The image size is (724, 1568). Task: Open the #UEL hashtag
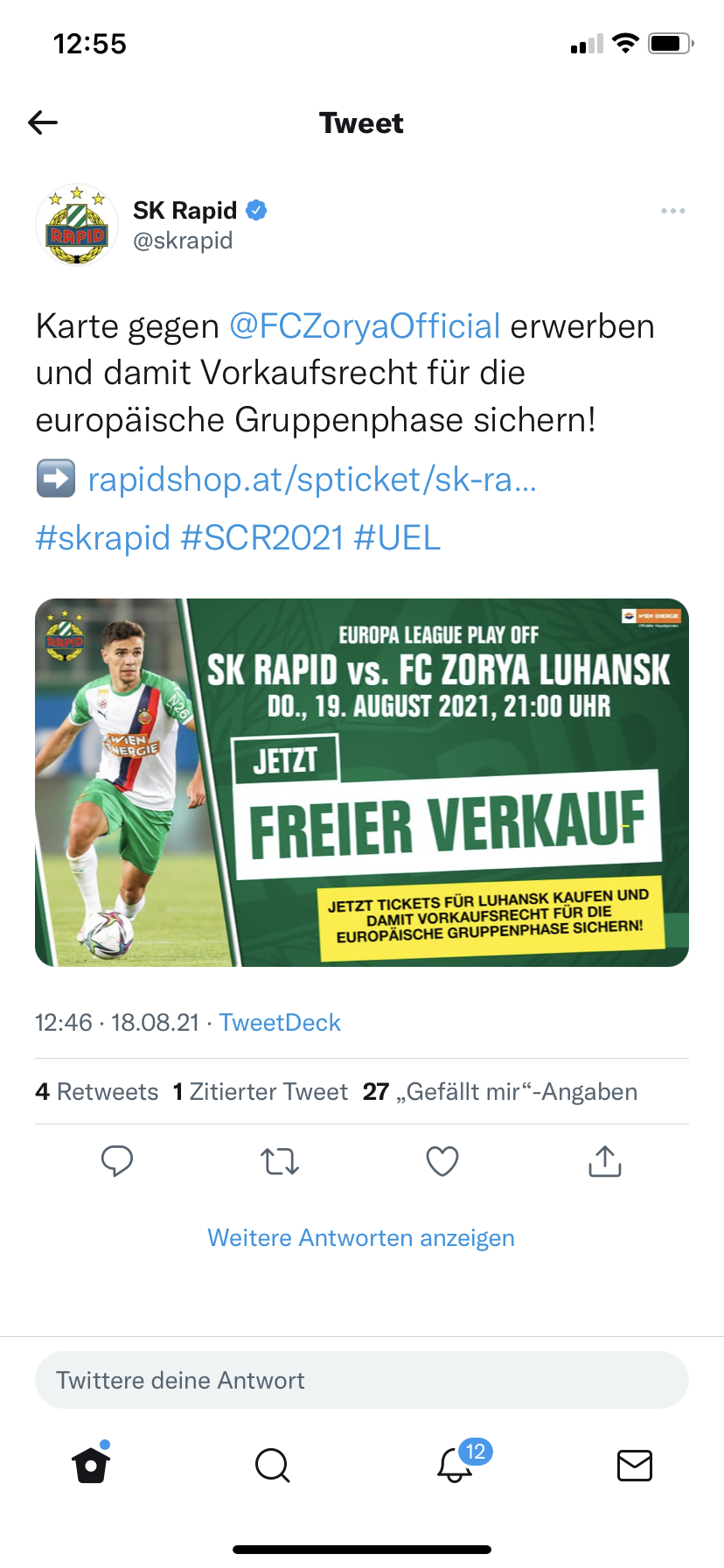tap(397, 537)
